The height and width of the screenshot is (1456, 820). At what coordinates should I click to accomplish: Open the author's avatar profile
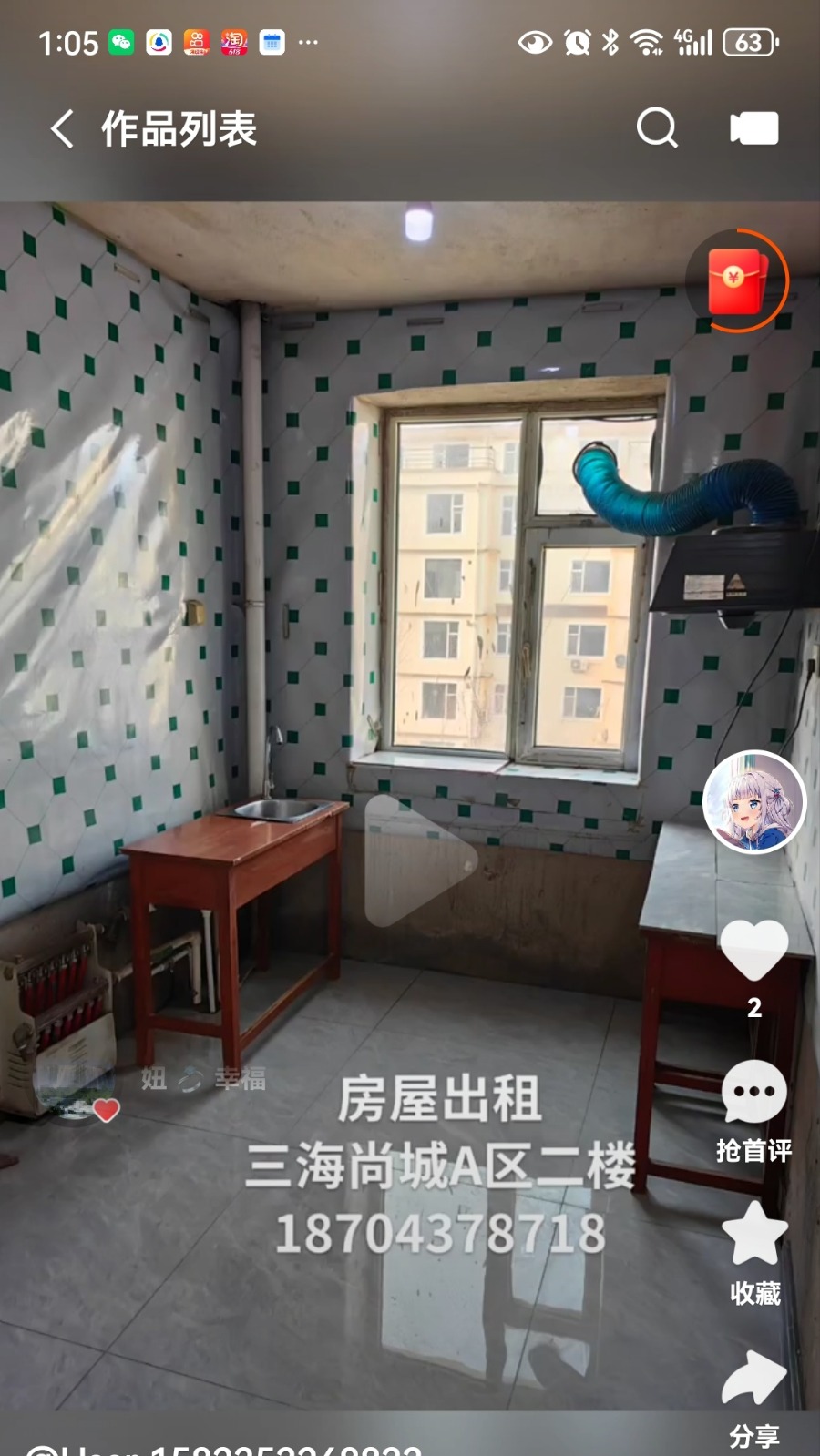[754, 802]
